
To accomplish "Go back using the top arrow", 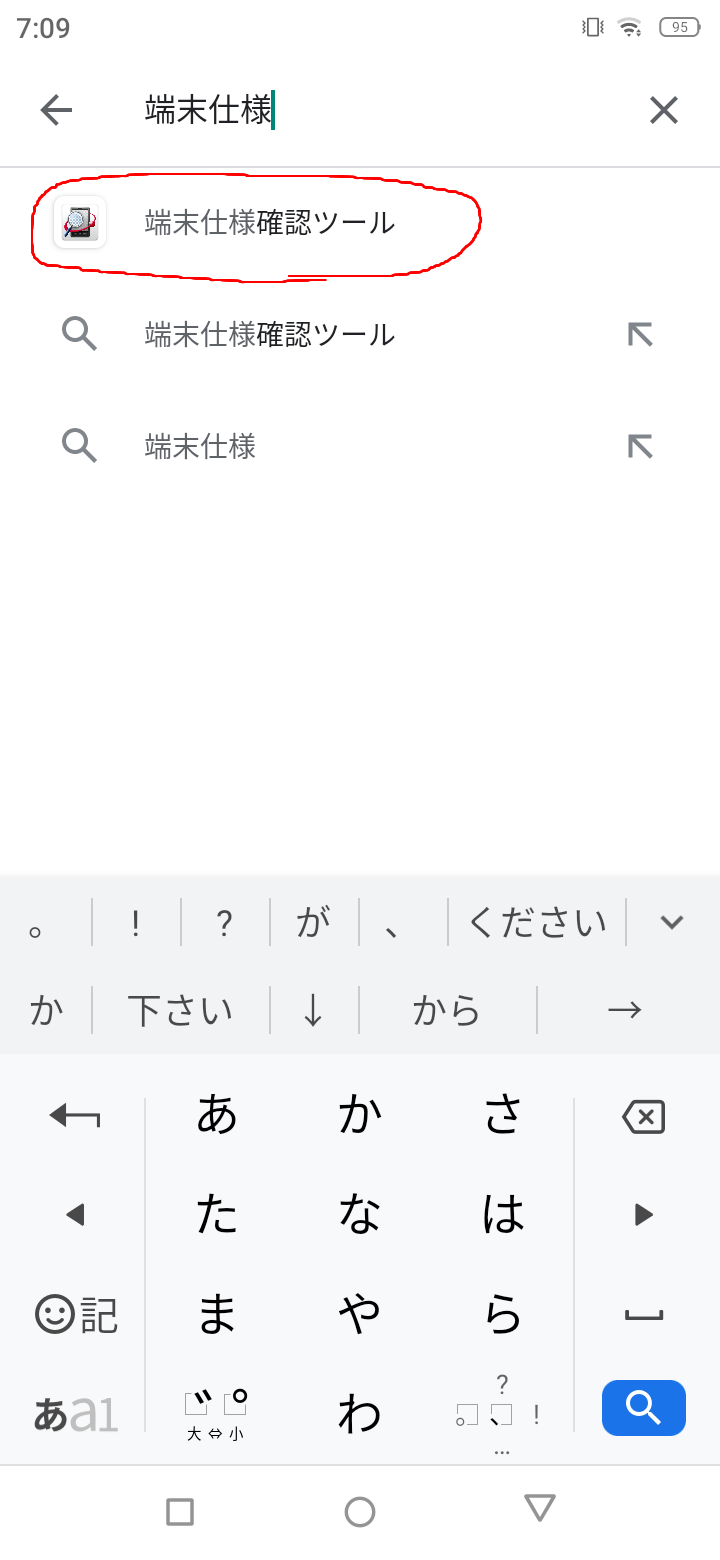I will 57,110.
